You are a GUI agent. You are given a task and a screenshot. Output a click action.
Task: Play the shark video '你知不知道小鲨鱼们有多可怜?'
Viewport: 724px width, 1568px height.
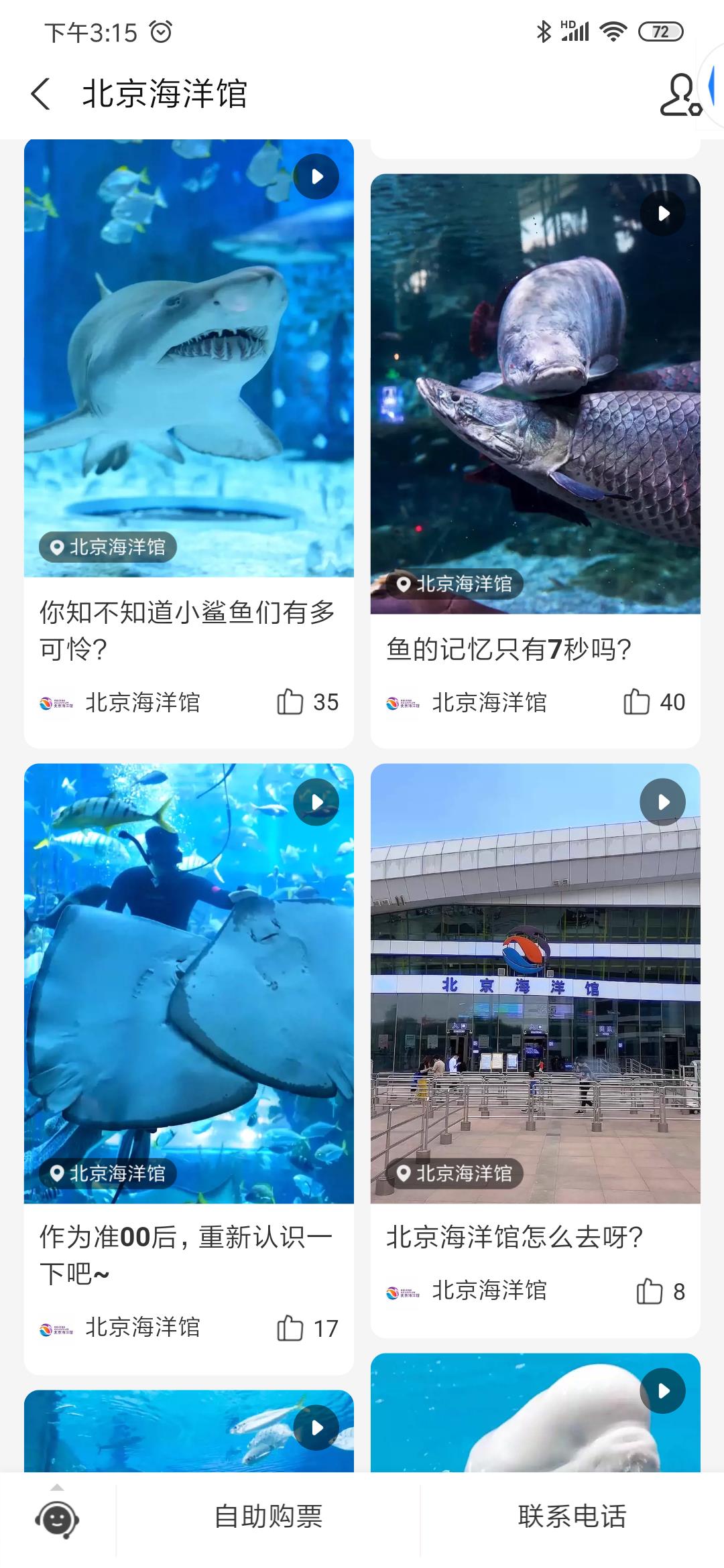316,176
